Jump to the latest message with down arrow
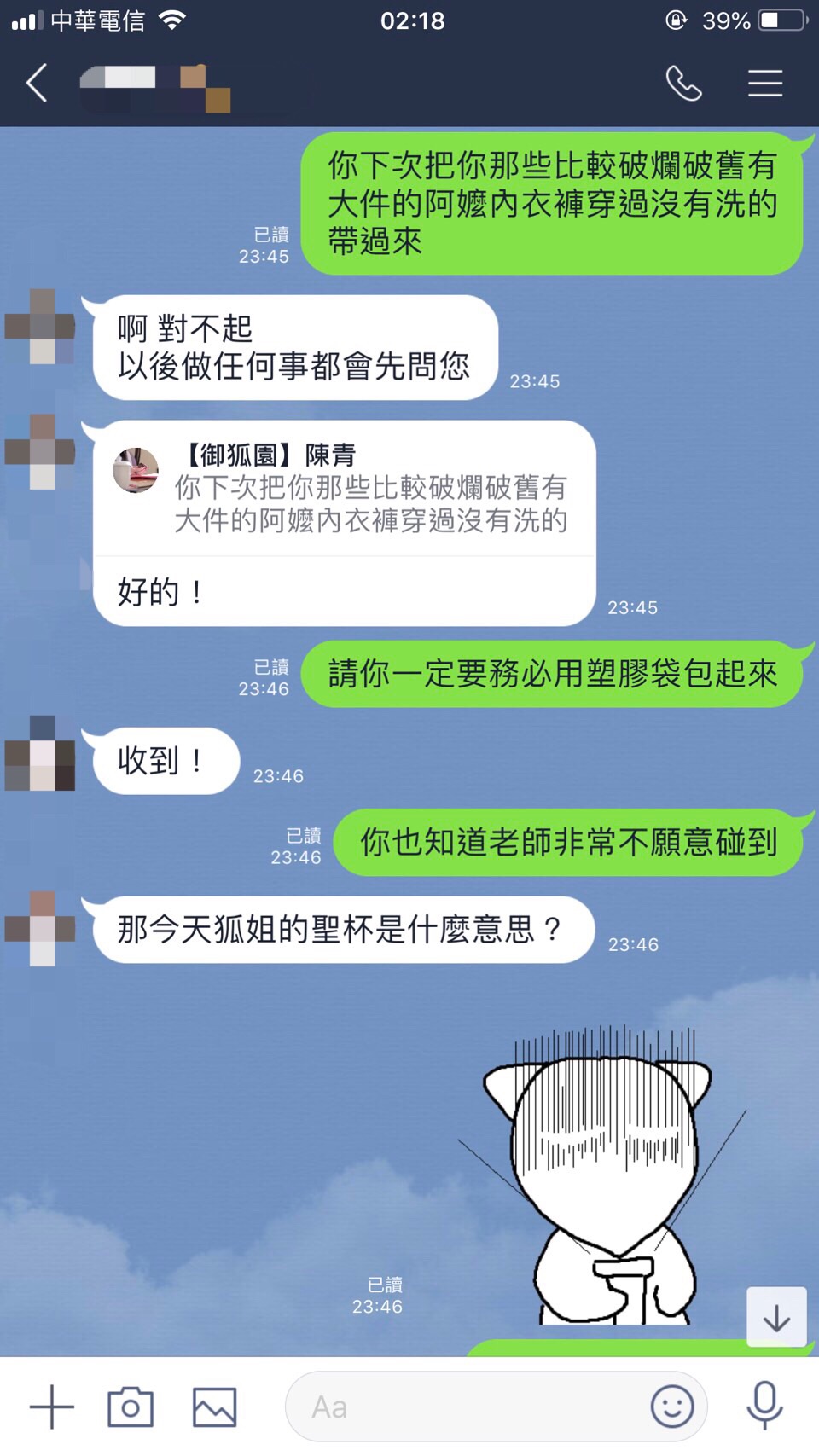Screen dimensions: 819x1456 coord(776,1318)
